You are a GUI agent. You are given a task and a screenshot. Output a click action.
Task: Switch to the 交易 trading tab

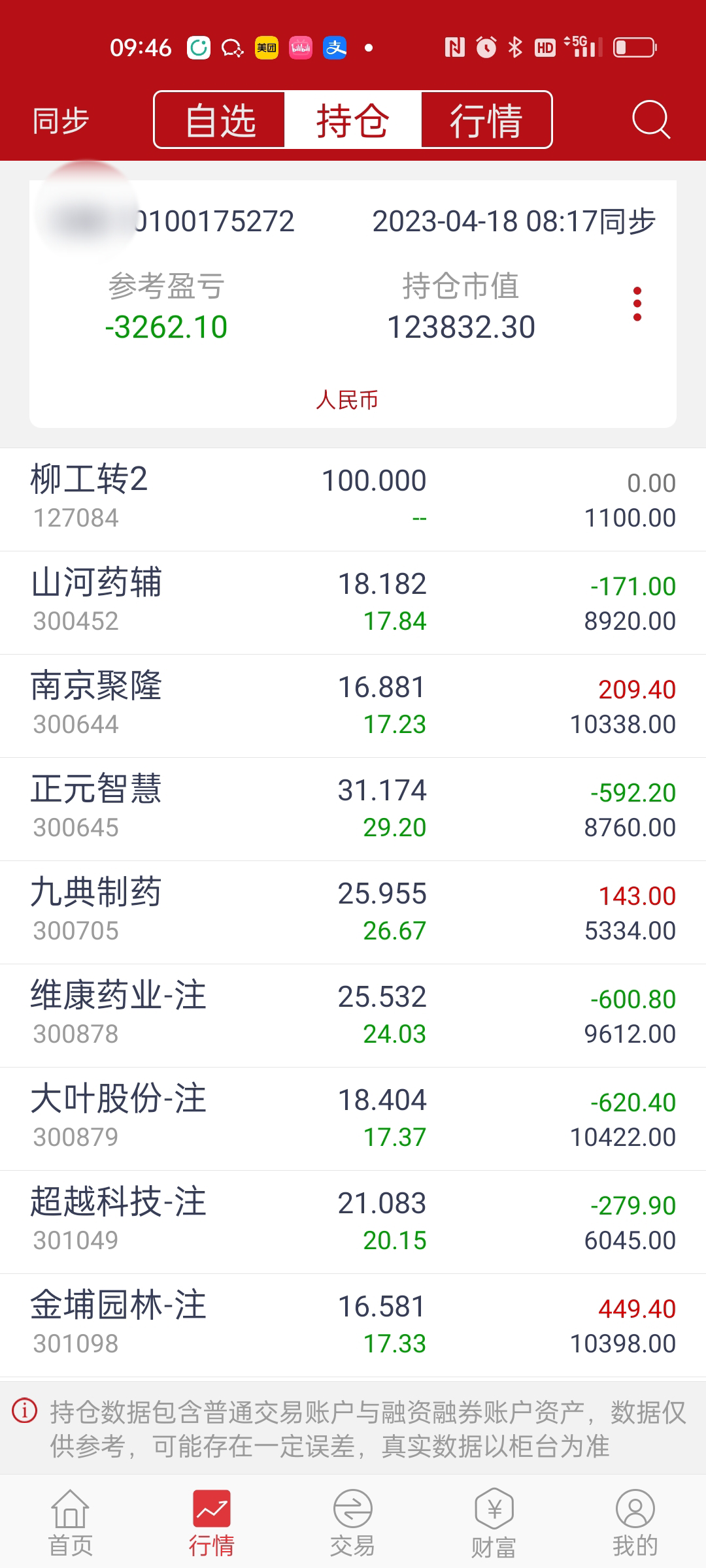point(353,1522)
